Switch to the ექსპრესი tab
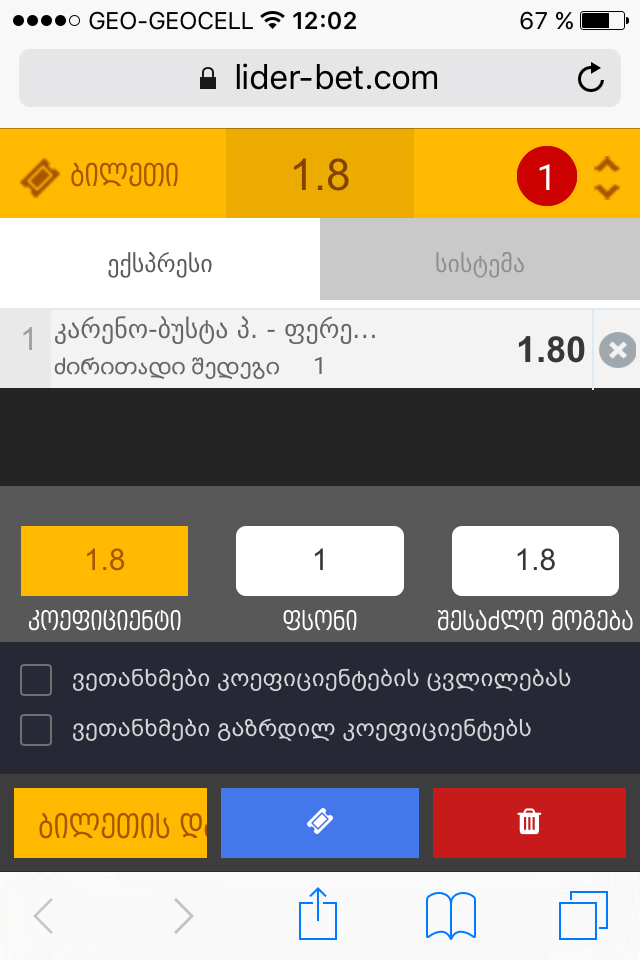640x960 pixels. click(160, 265)
